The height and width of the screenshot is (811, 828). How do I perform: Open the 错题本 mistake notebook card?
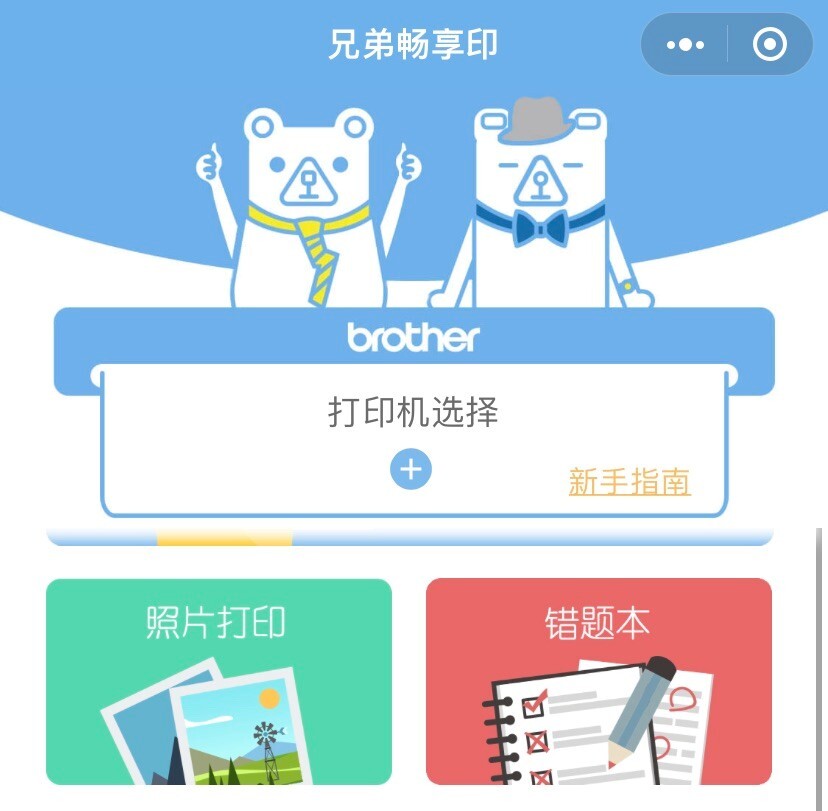click(598, 680)
